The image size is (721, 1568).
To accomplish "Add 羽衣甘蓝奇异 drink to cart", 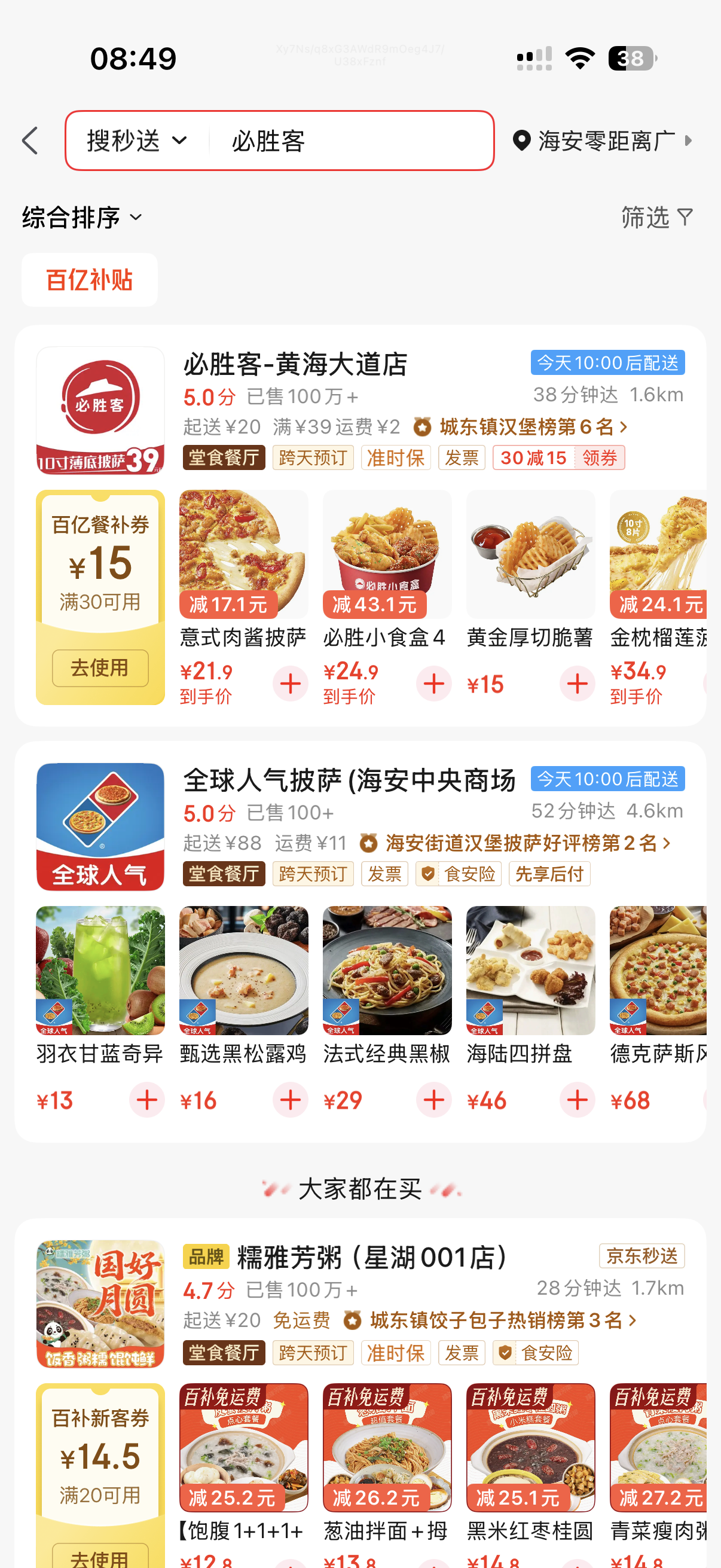I will pos(146,1100).
